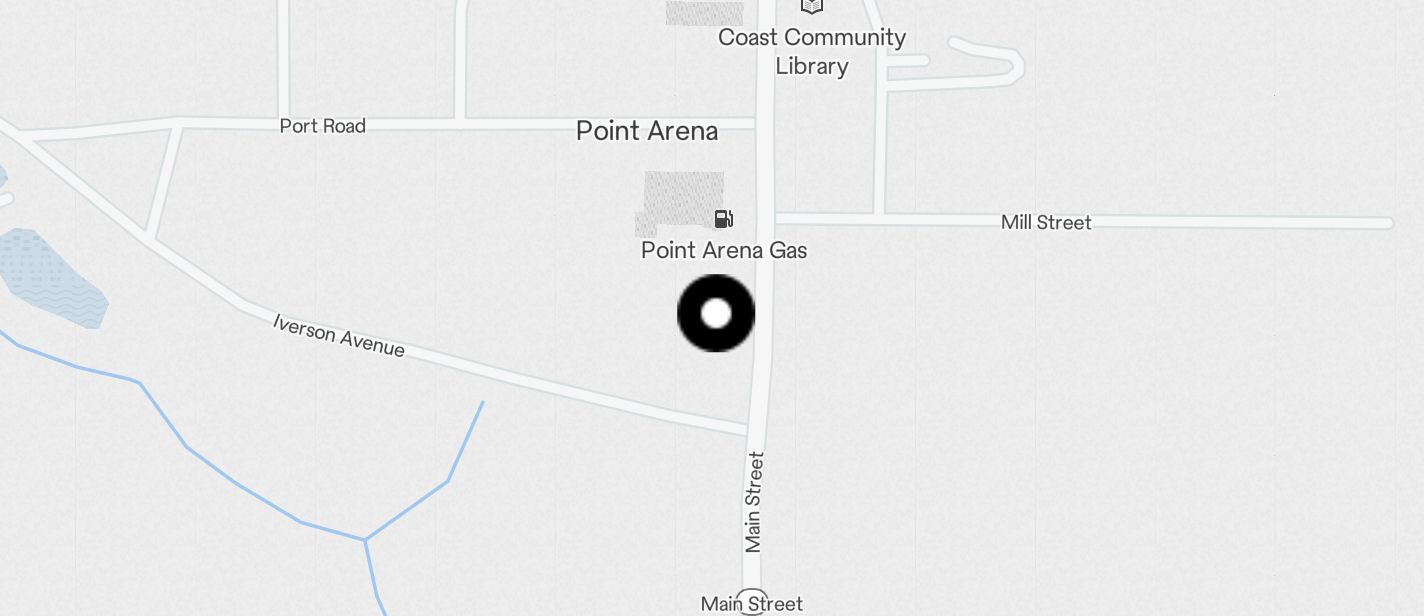Tap the black circular location marker
Screen dimensions: 1424x616
pos(716,313)
